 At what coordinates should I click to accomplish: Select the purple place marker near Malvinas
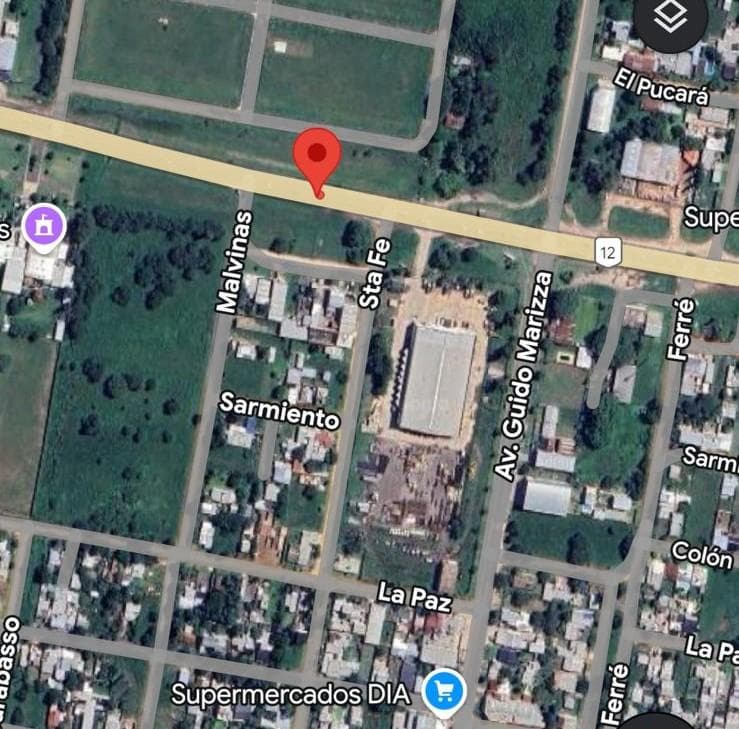point(44,225)
